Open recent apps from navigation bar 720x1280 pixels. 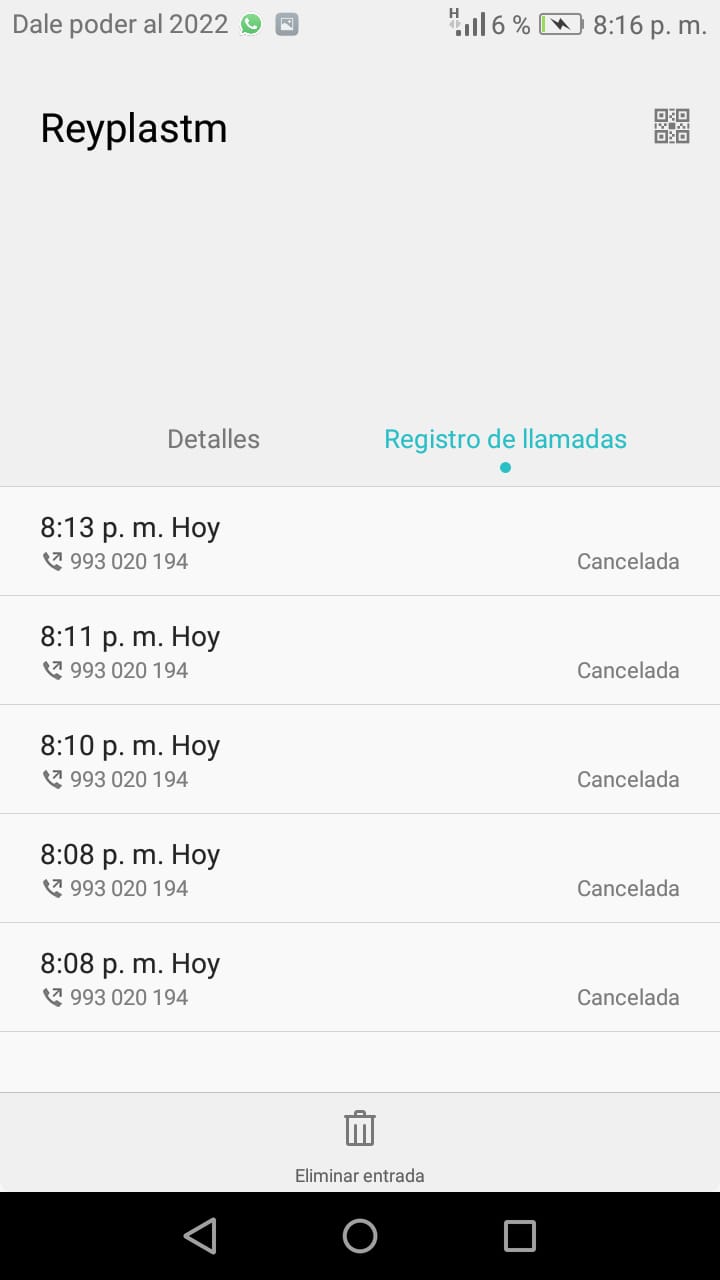[519, 1236]
